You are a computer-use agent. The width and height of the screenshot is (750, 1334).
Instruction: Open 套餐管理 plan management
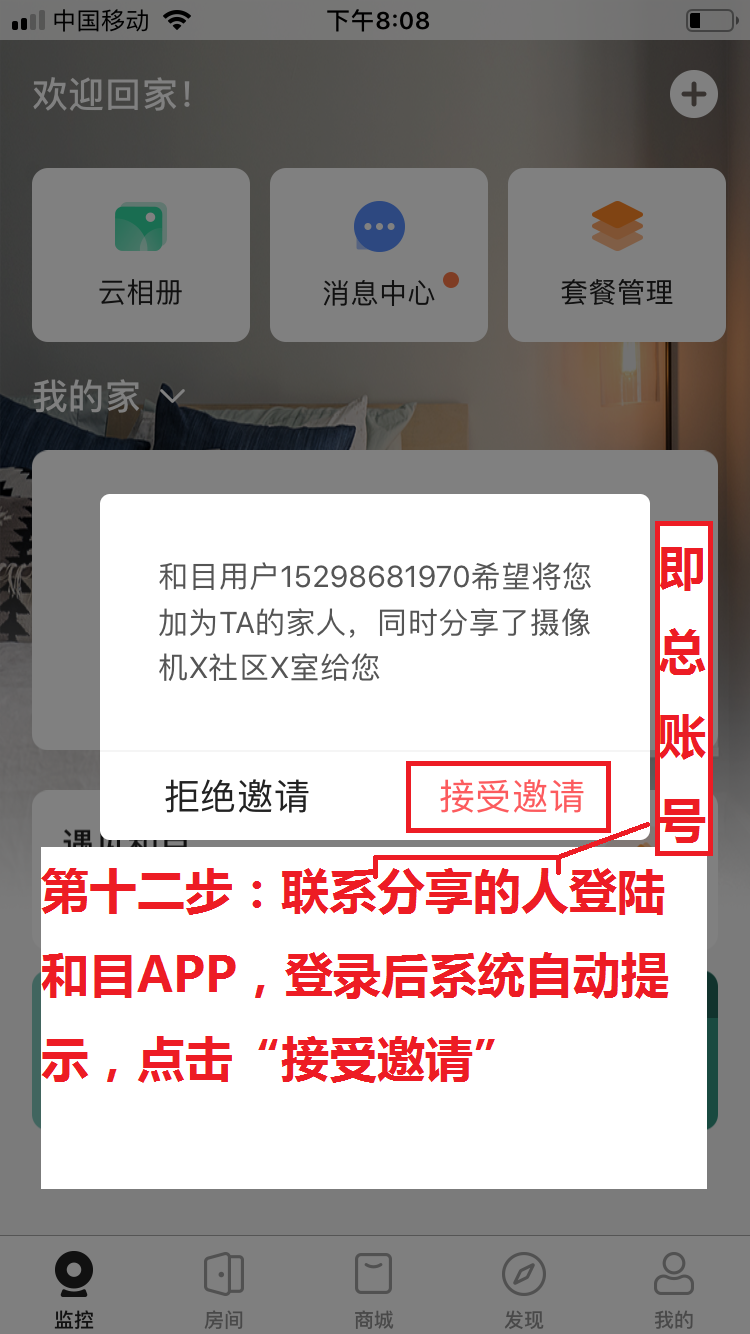617,255
